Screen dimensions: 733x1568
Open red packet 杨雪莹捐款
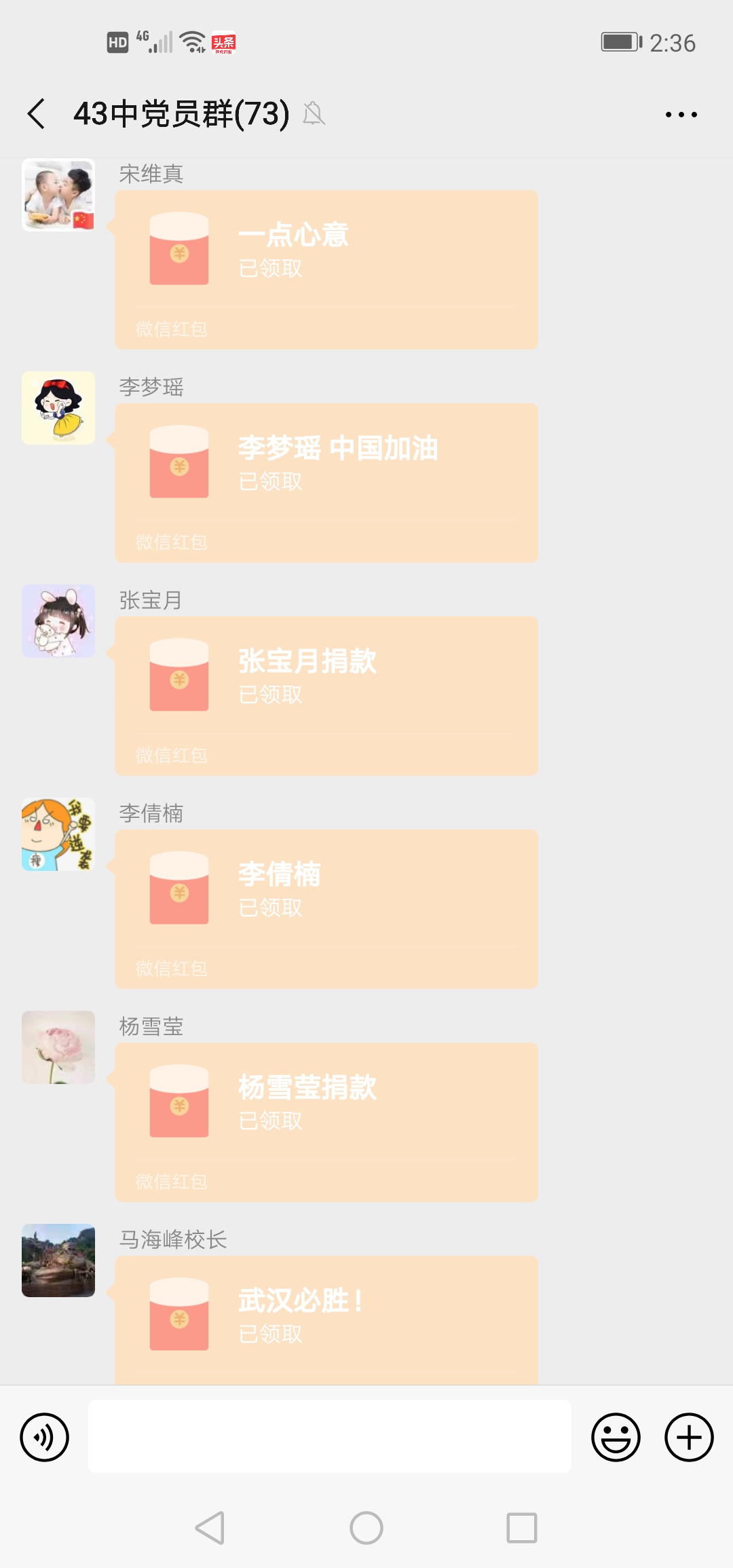tap(326, 1122)
